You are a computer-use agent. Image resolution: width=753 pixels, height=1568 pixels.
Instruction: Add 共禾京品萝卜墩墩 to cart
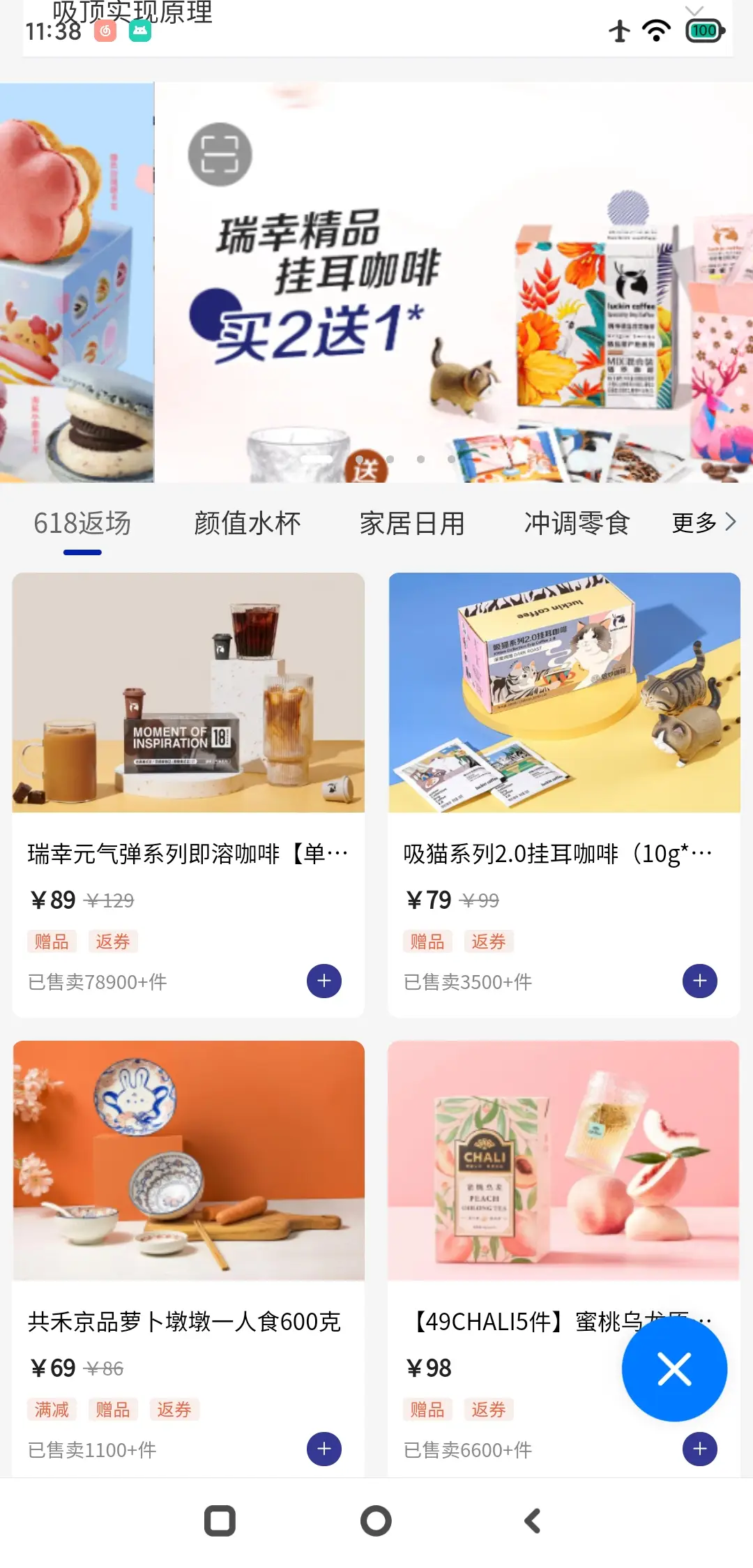tap(324, 1449)
